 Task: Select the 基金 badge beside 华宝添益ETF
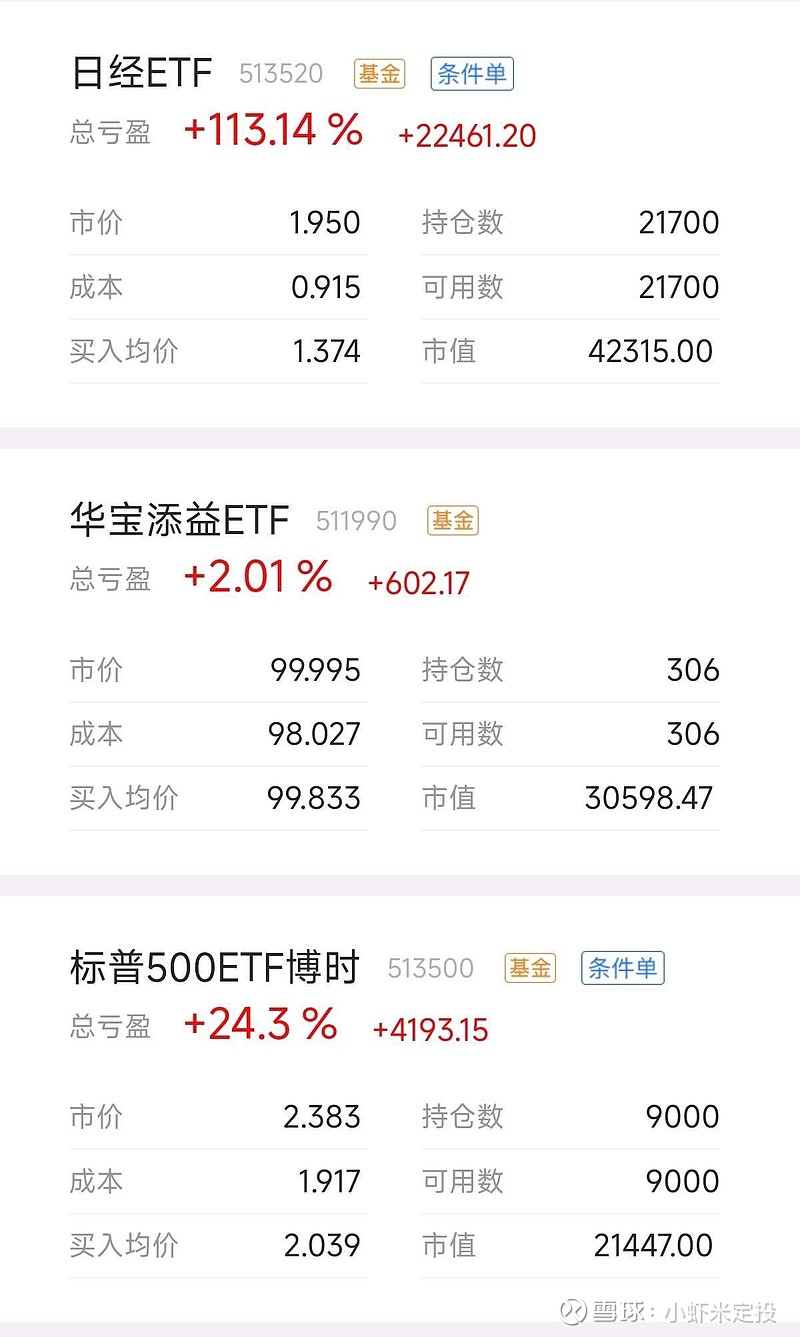(451, 520)
